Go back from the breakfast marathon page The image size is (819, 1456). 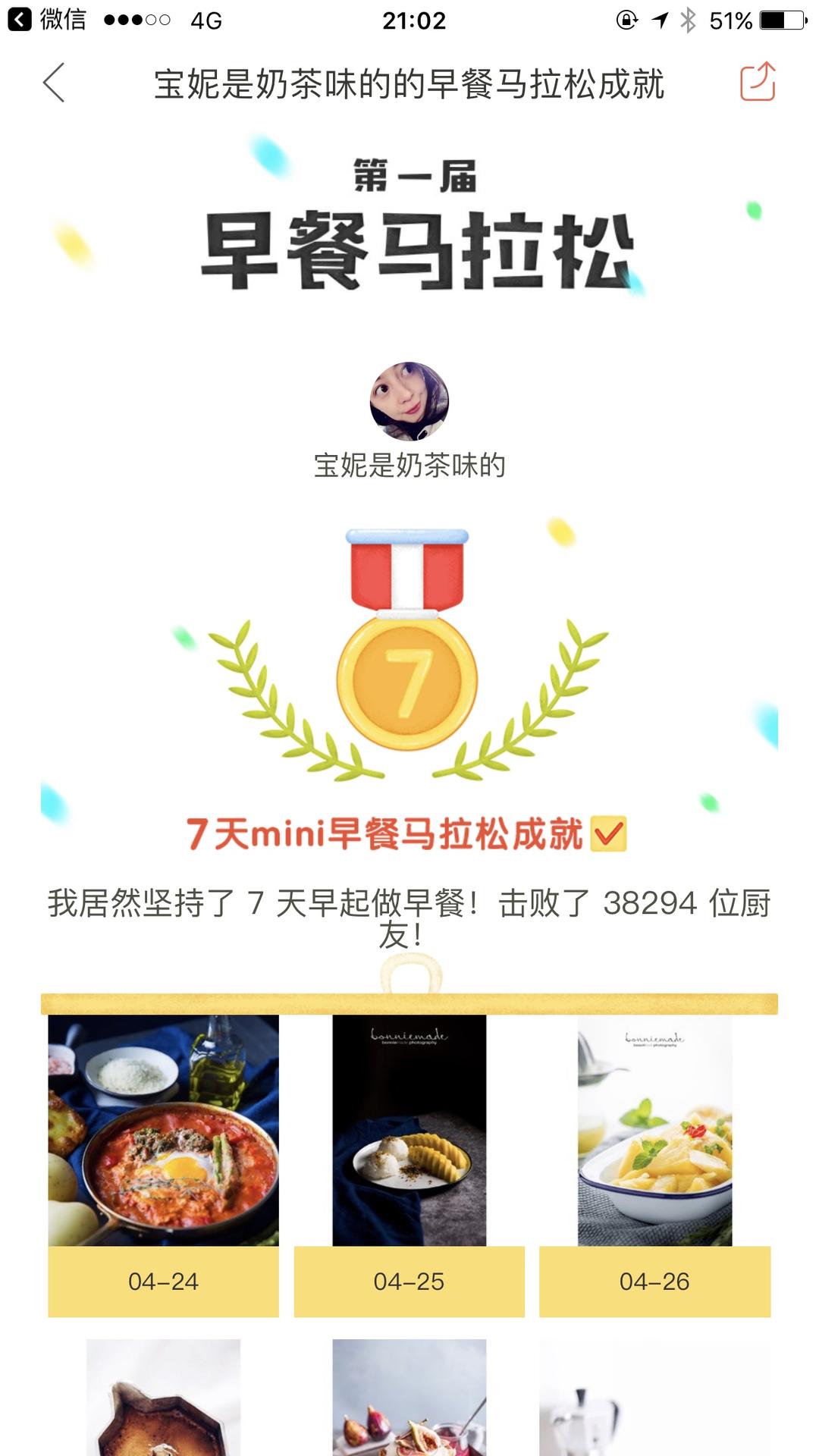(x=54, y=83)
